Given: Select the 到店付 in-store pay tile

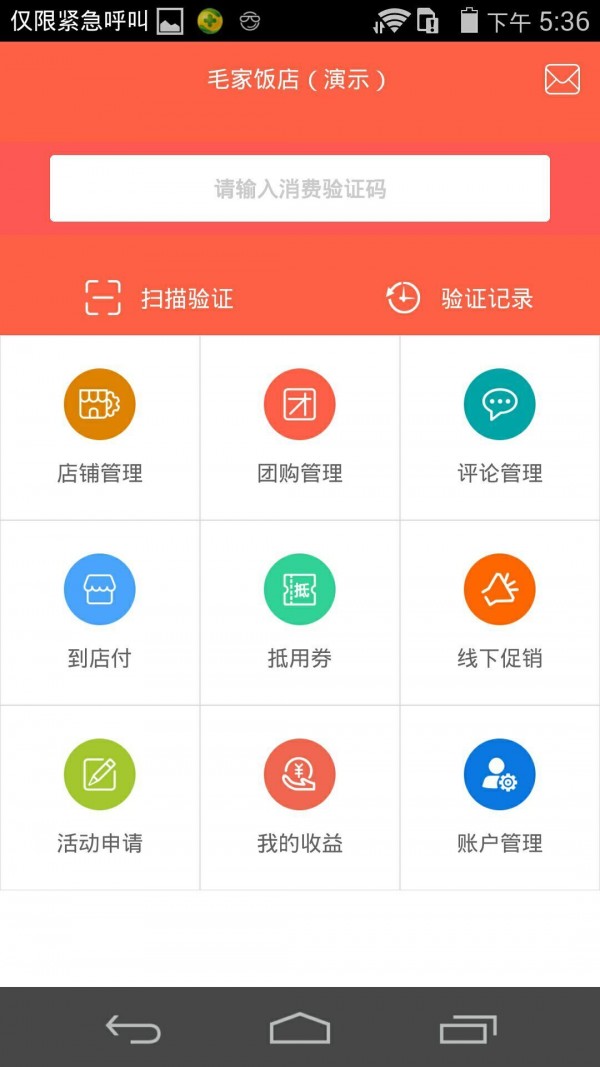Looking at the screenshot, I should tap(100, 613).
